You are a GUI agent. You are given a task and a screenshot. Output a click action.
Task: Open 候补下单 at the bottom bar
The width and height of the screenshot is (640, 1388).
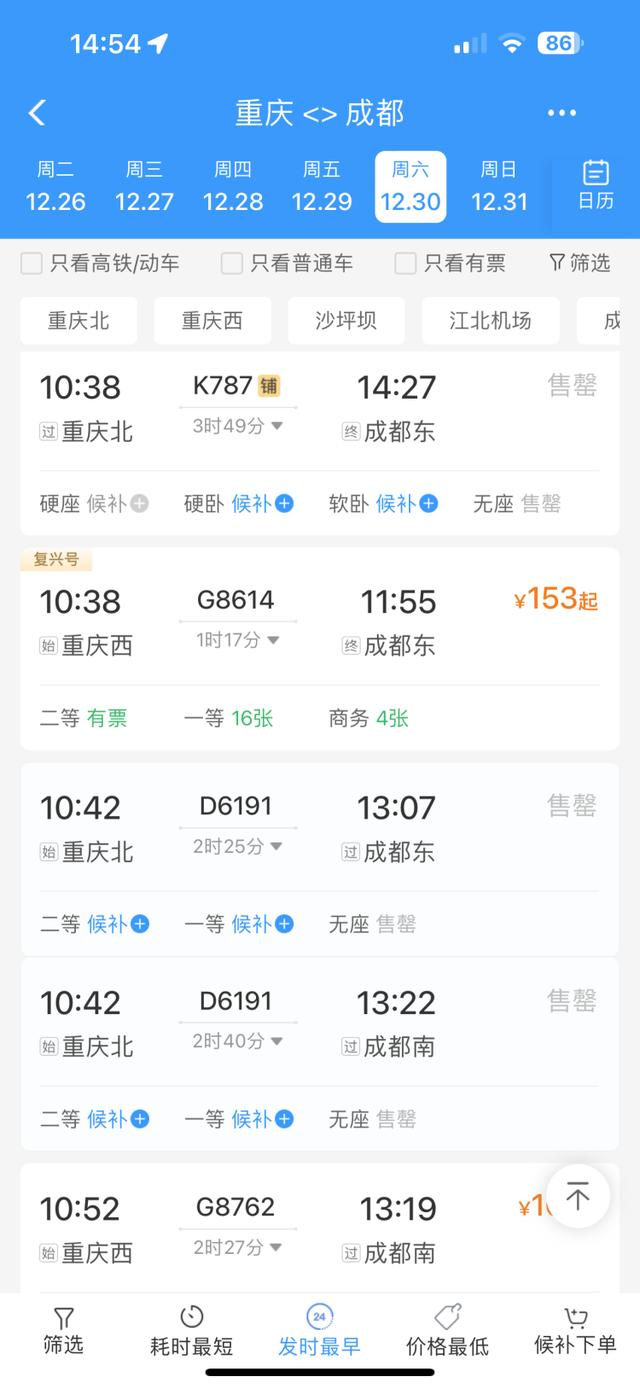[x=575, y=1331]
